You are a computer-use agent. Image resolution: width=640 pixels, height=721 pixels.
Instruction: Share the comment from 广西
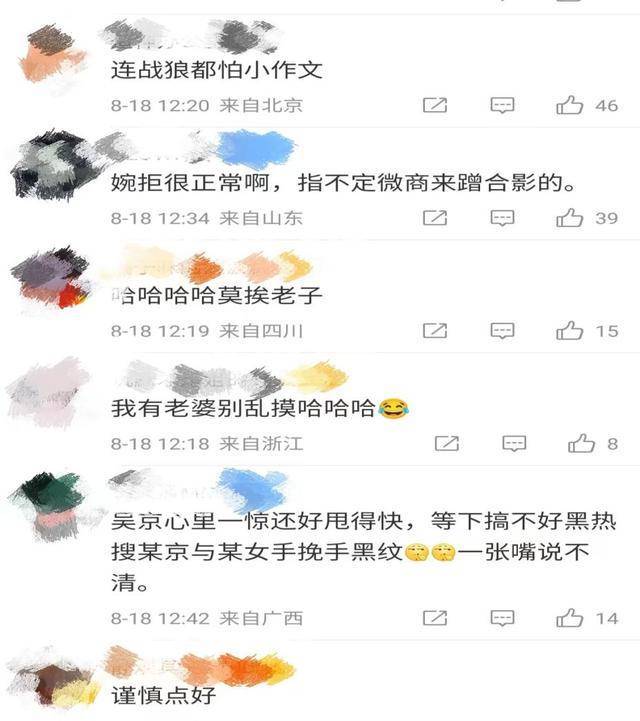click(435, 618)
